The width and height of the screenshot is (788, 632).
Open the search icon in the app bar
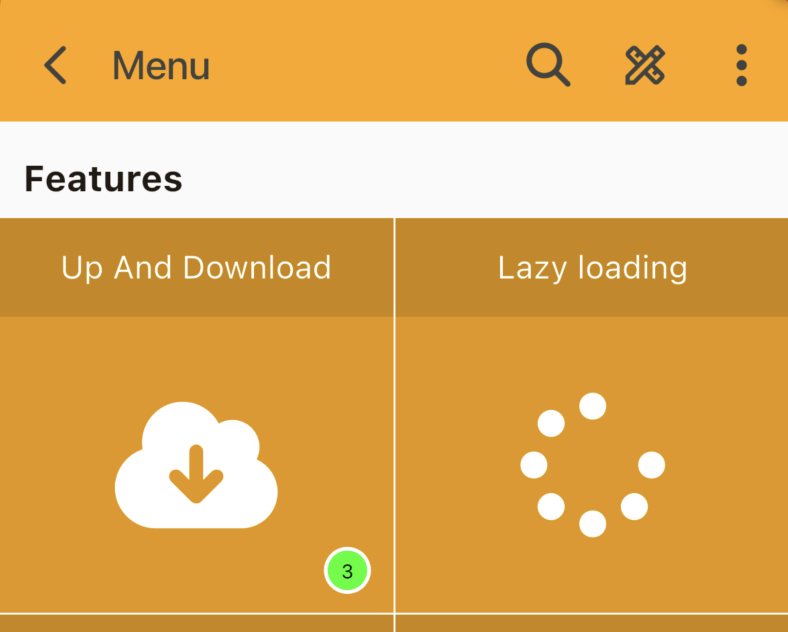[548, 66]
